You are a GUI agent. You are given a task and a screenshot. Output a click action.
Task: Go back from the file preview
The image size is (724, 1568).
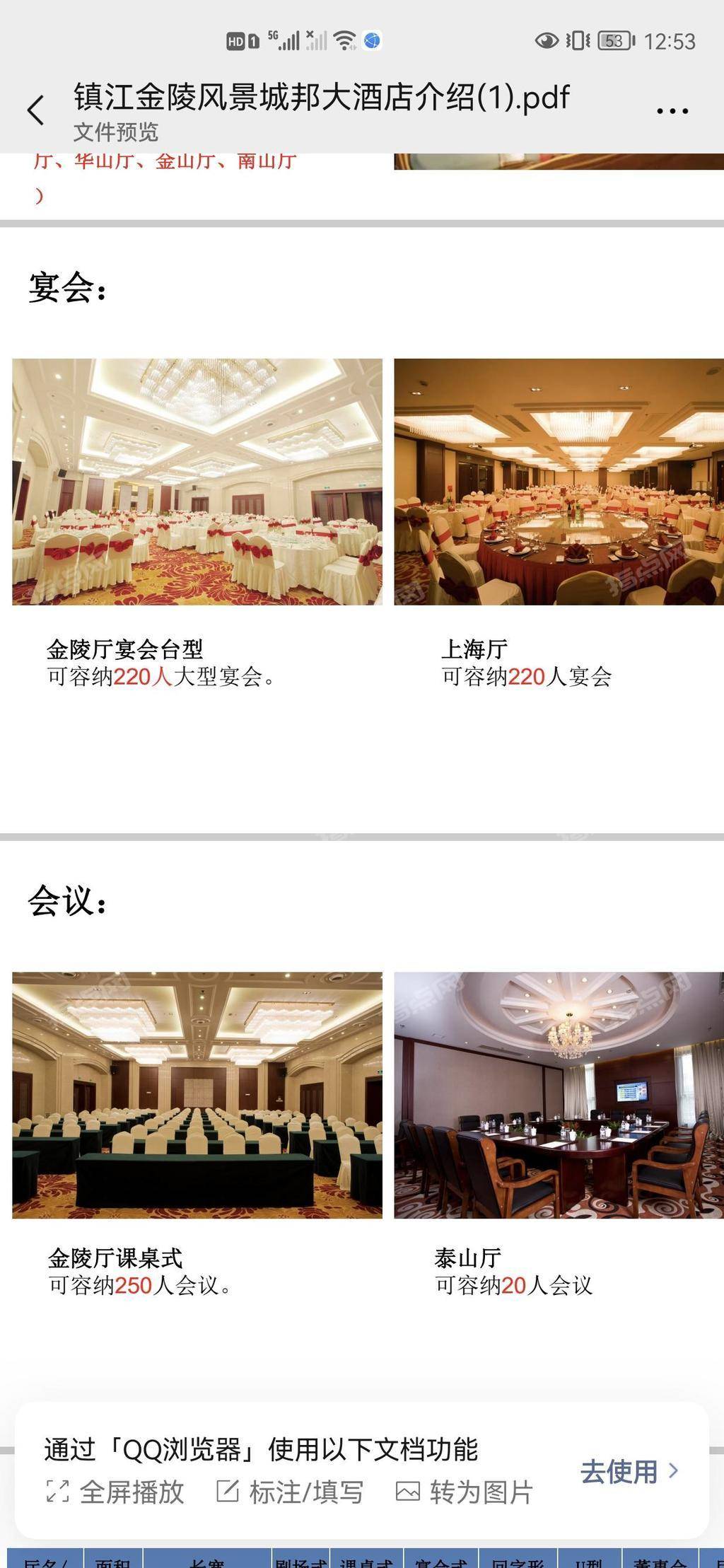point(36,110)
